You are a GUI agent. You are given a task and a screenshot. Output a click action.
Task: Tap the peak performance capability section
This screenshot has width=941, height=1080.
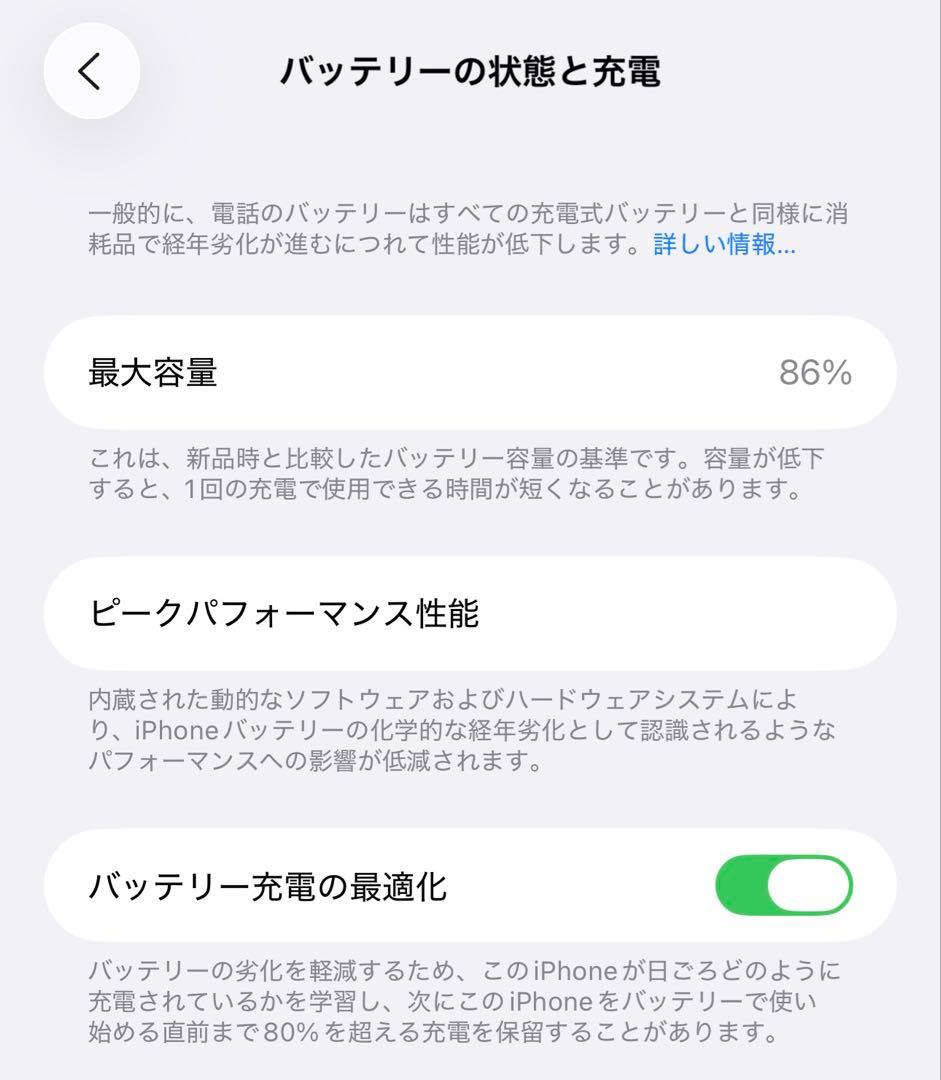click(470, 613)
